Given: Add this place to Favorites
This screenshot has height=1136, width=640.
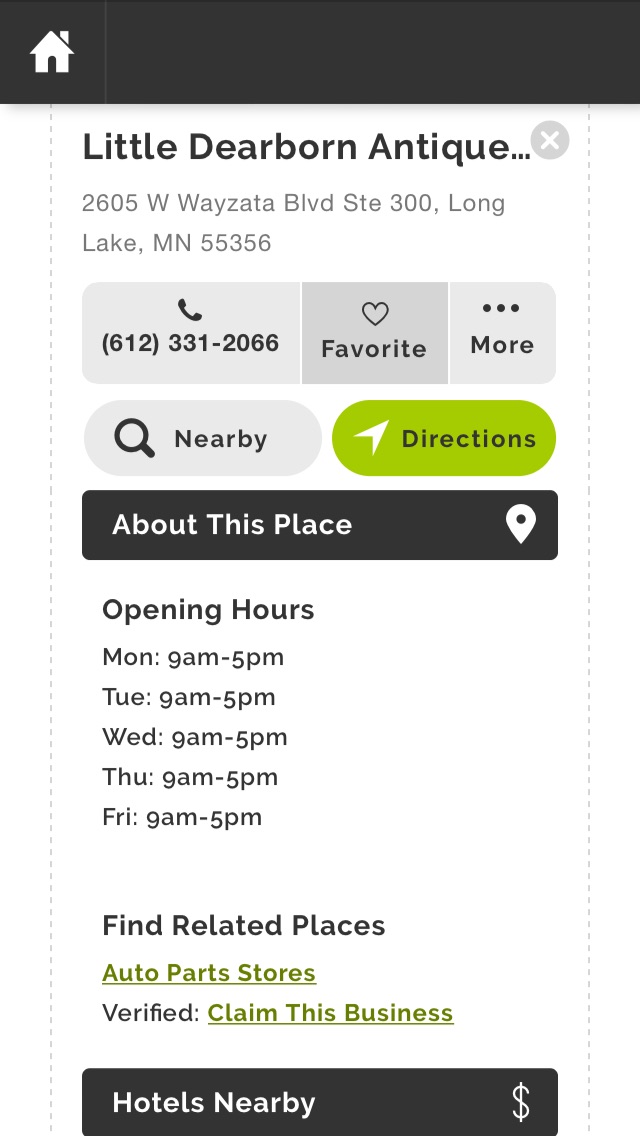Looking at the screenshot, I should [x=374, y=332].
